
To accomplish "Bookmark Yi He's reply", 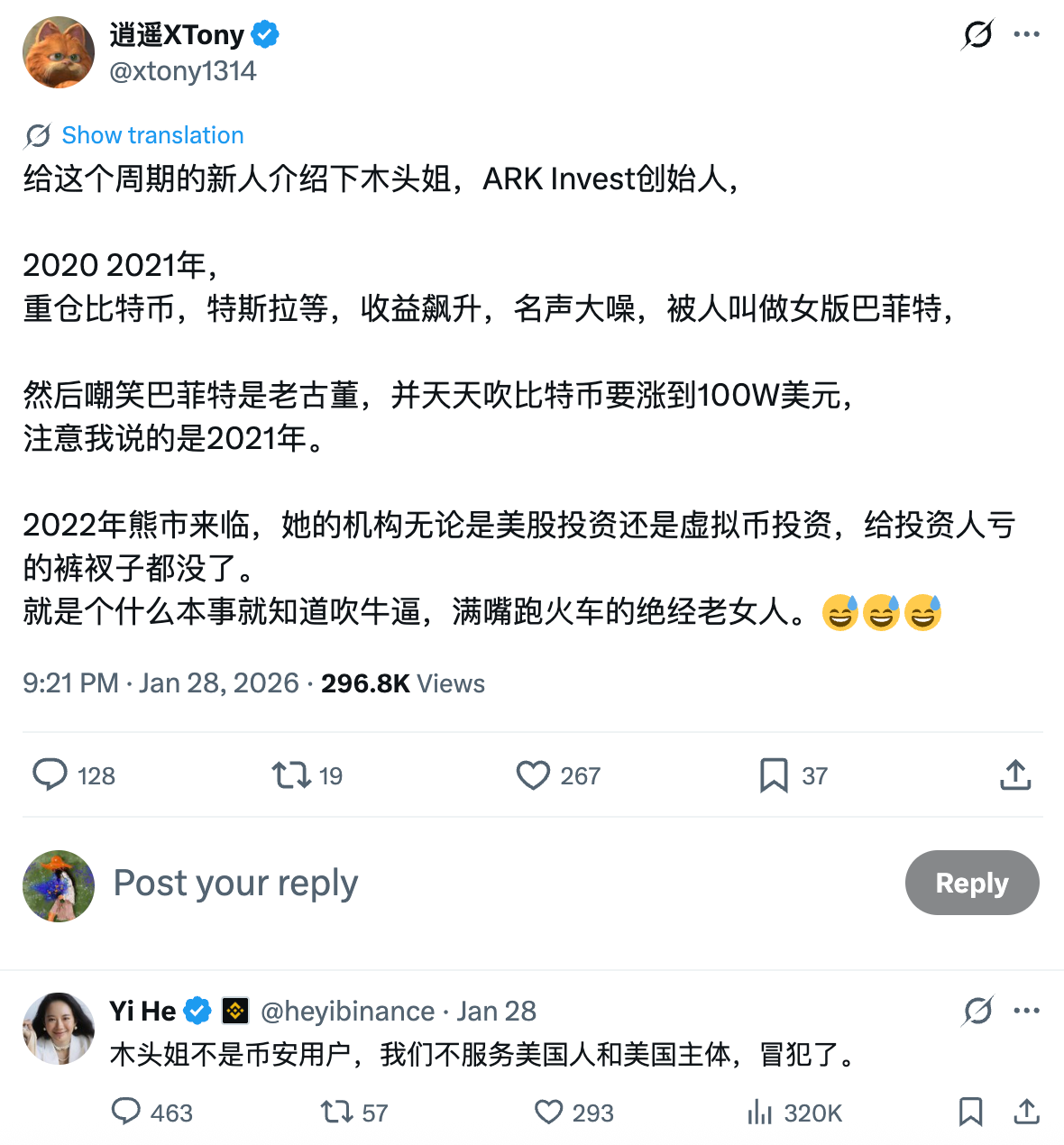I will 970,1113.
